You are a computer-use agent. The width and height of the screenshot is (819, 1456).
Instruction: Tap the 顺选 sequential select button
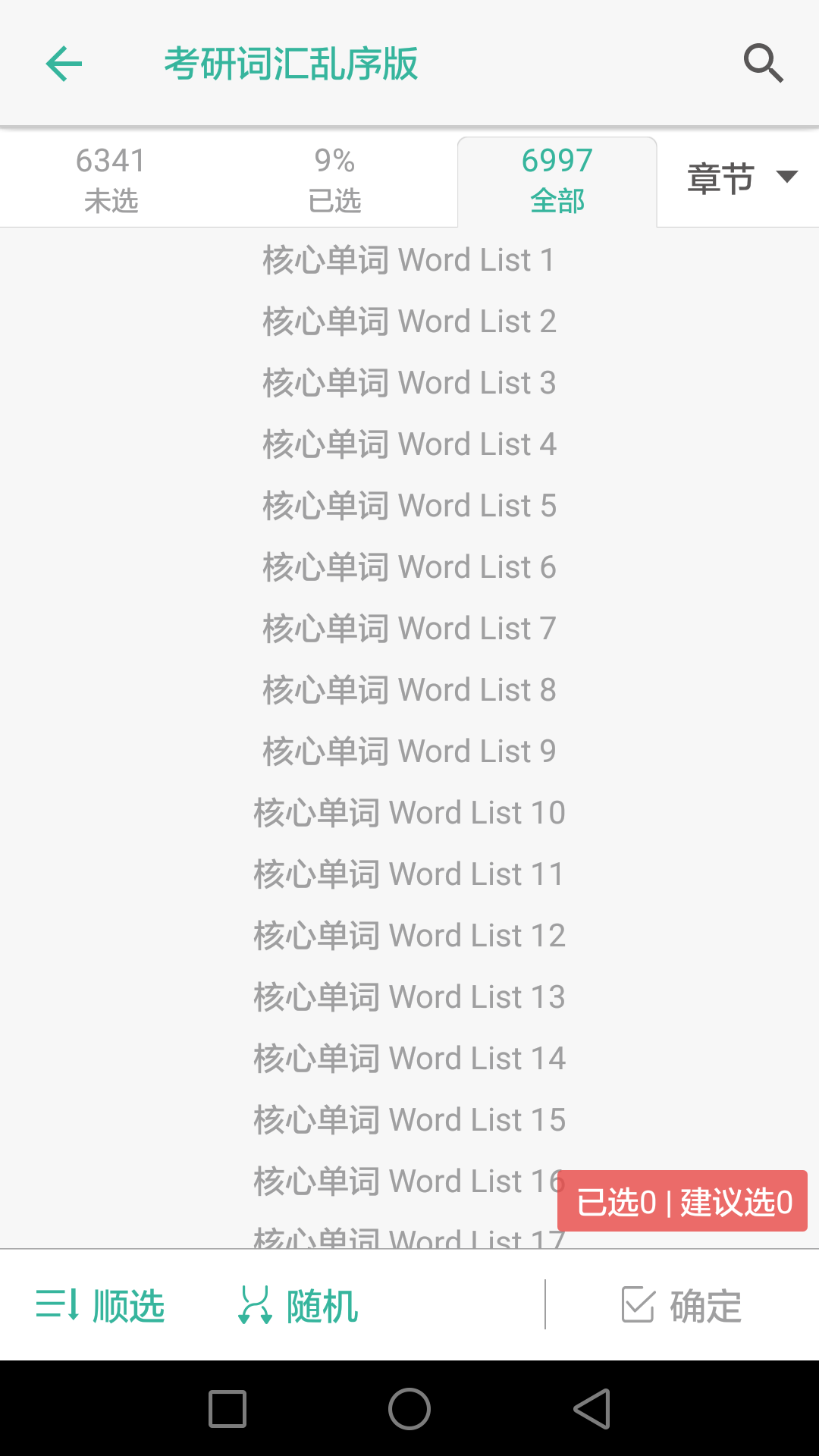100,1306
